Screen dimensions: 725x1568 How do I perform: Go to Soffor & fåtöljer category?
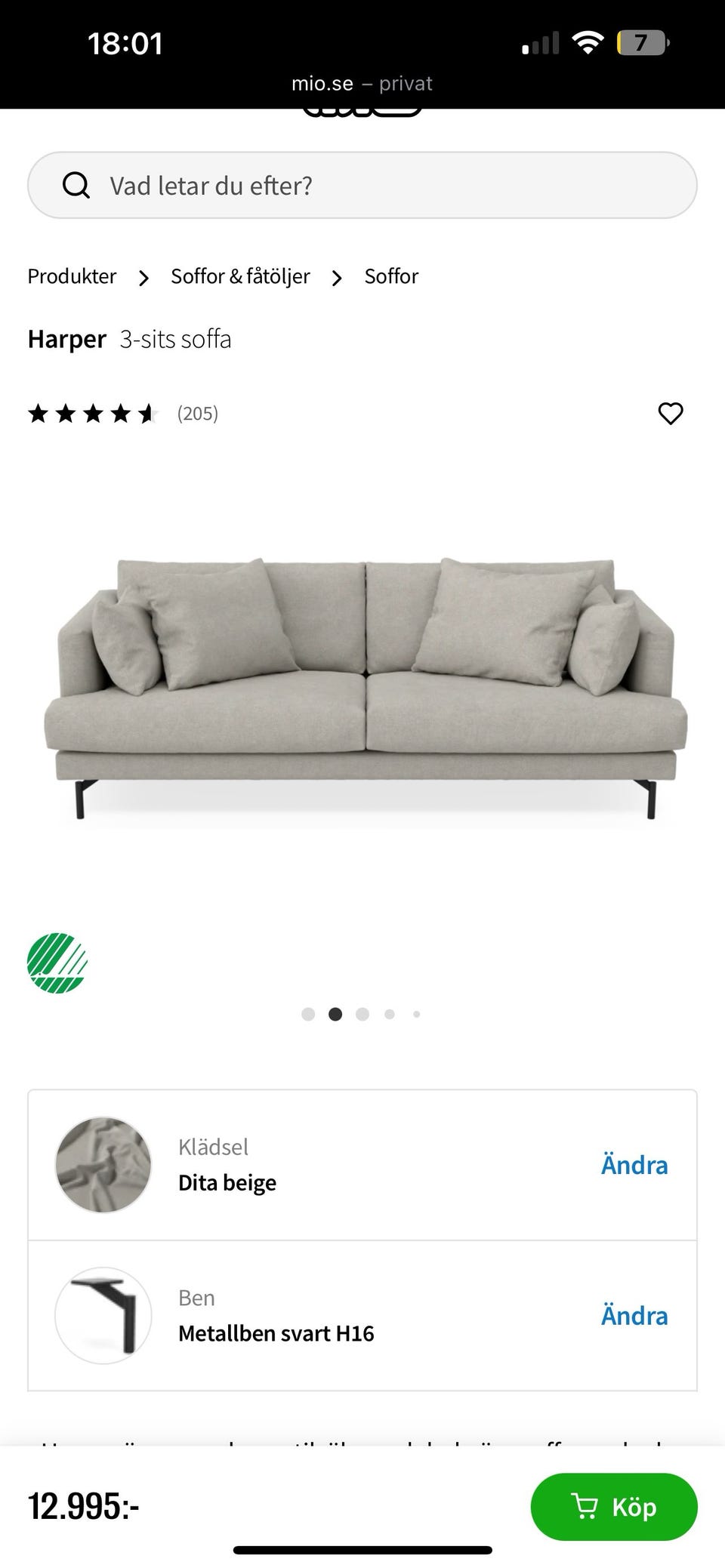tap(240, 276)
